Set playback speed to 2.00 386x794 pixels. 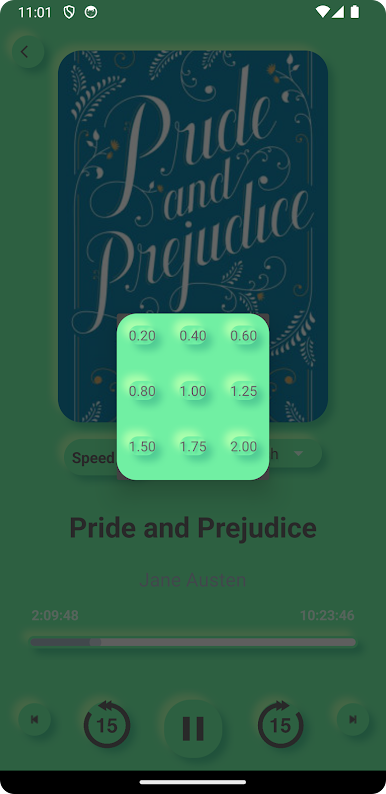click(244, 447)
